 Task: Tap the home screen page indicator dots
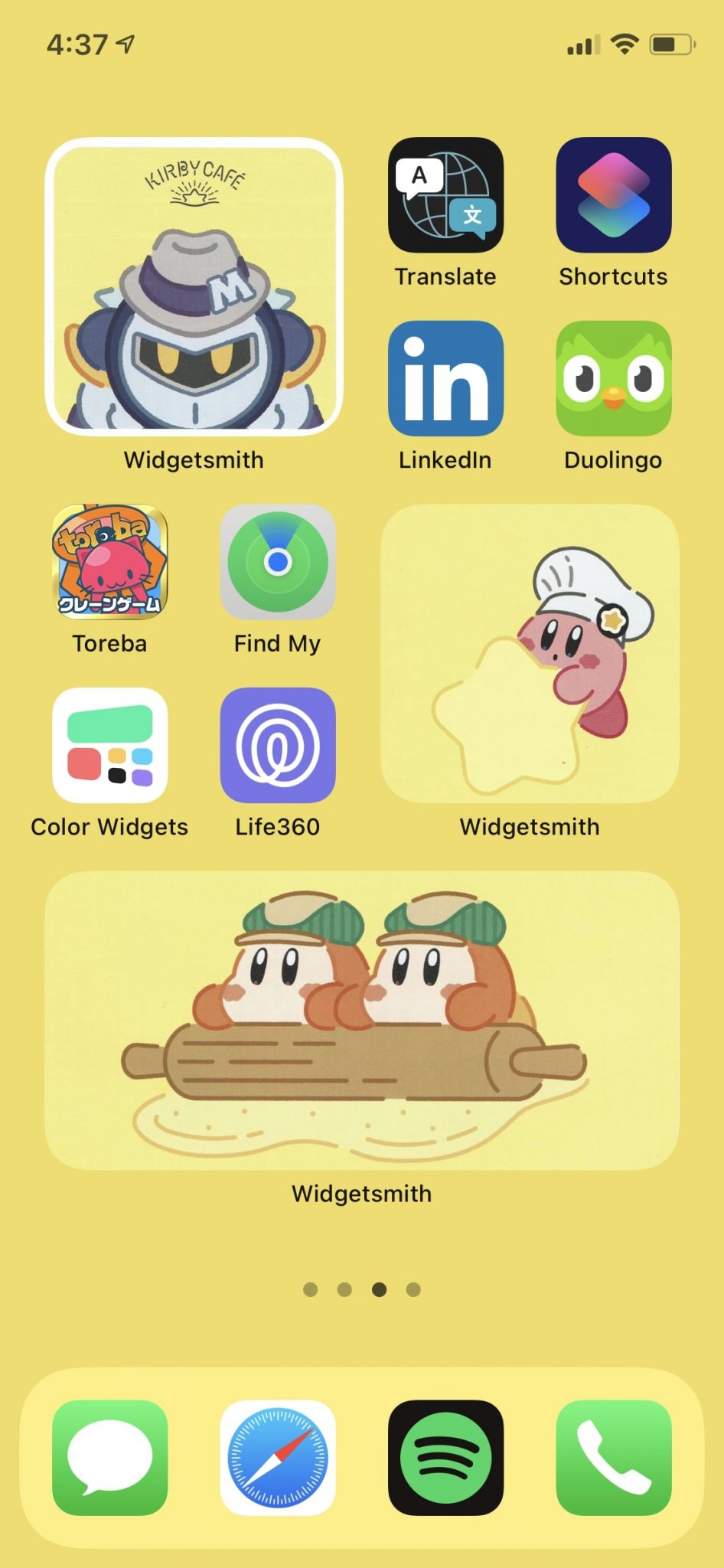[362, 1289]
